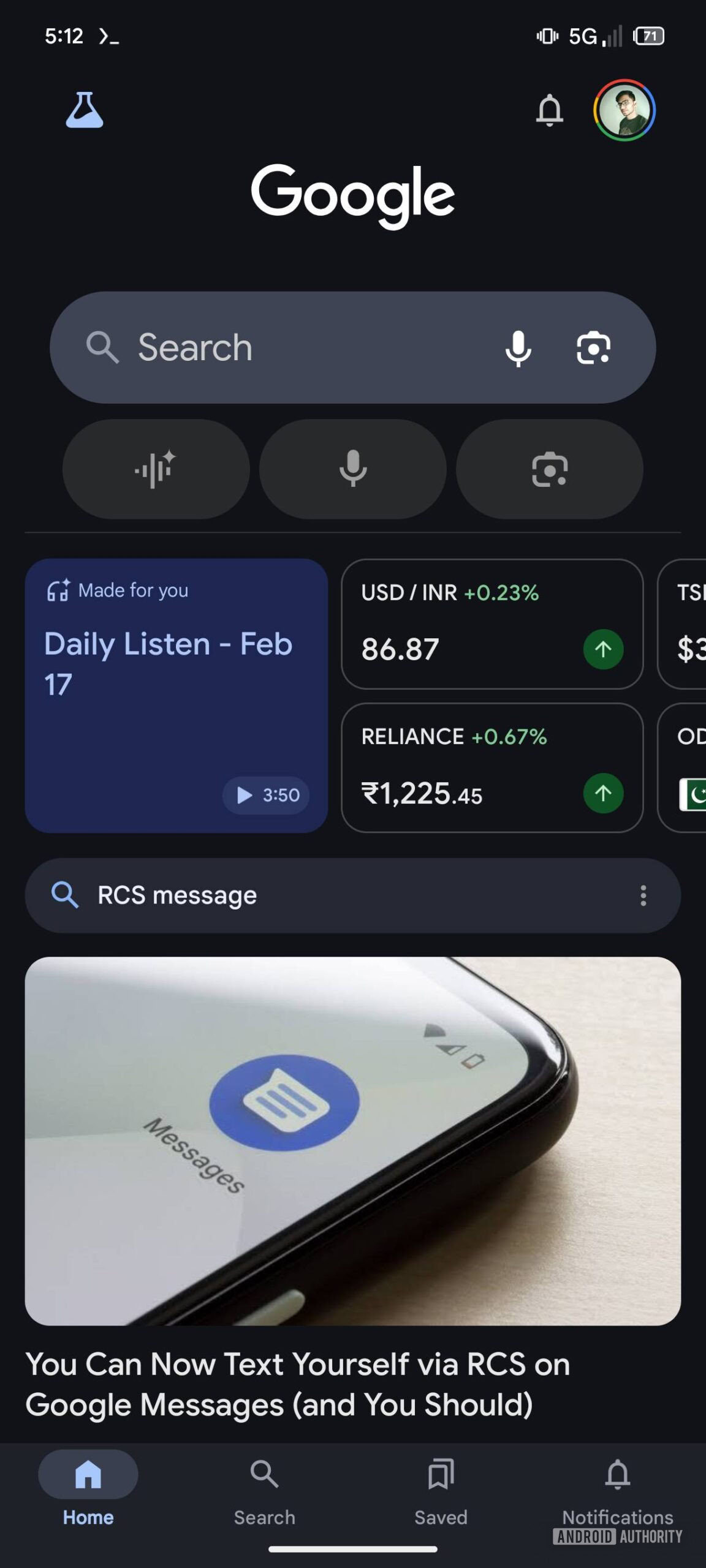Image resolution: width=706 pixels, height=1568 pixels.
Task: Open the RELIANCE stock card
Action: (492, 767)
